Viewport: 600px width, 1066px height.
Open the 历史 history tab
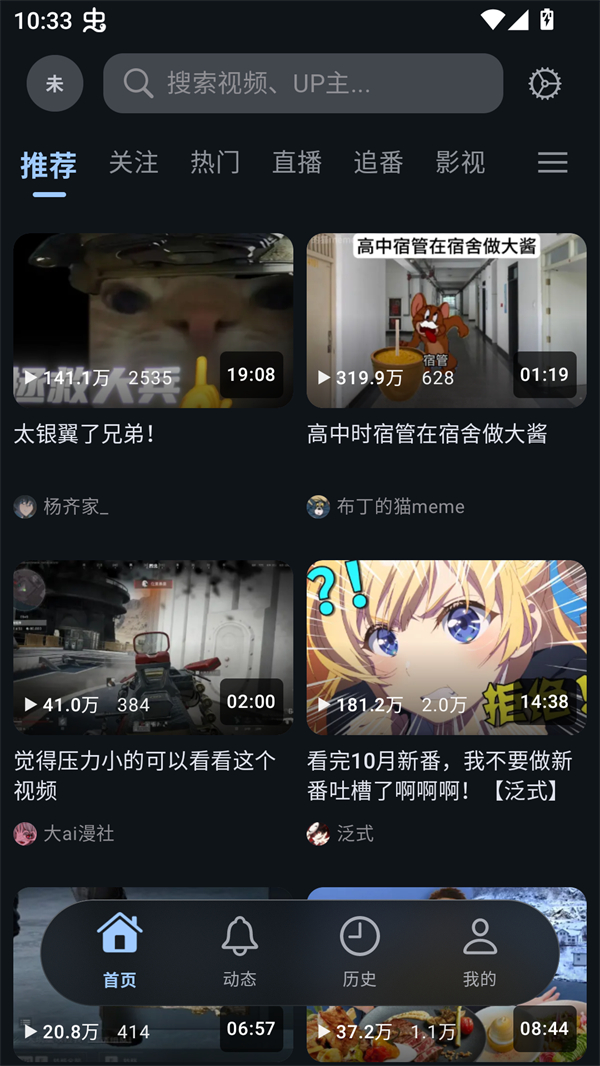[x=359, y=951]
